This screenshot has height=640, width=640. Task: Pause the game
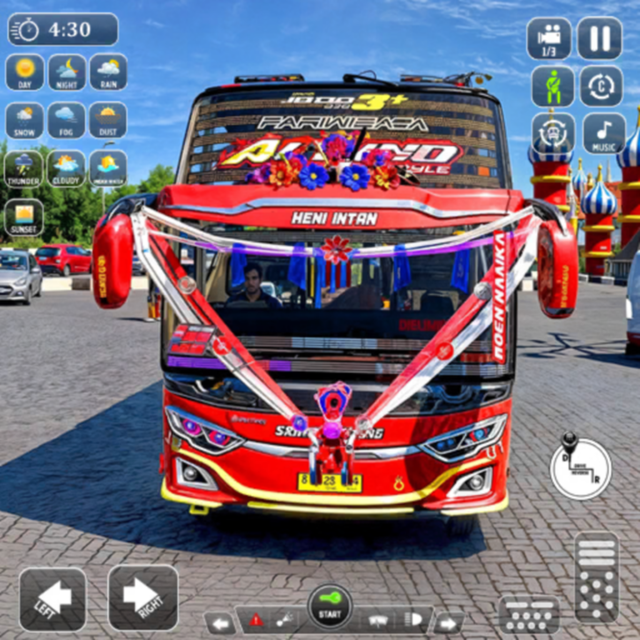(x=600, y=38)
